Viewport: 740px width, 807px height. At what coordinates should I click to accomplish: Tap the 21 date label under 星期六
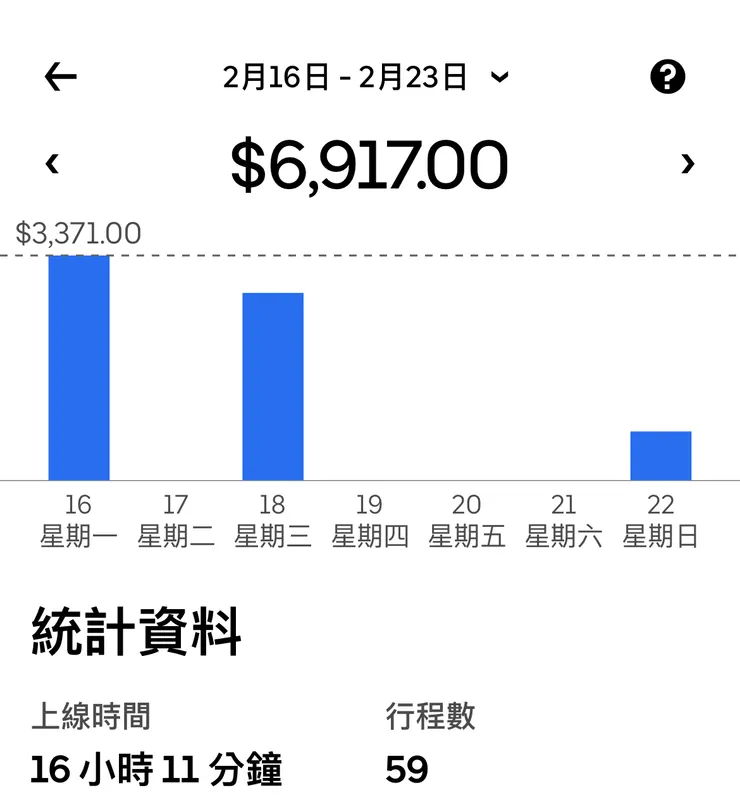(563, 505)
